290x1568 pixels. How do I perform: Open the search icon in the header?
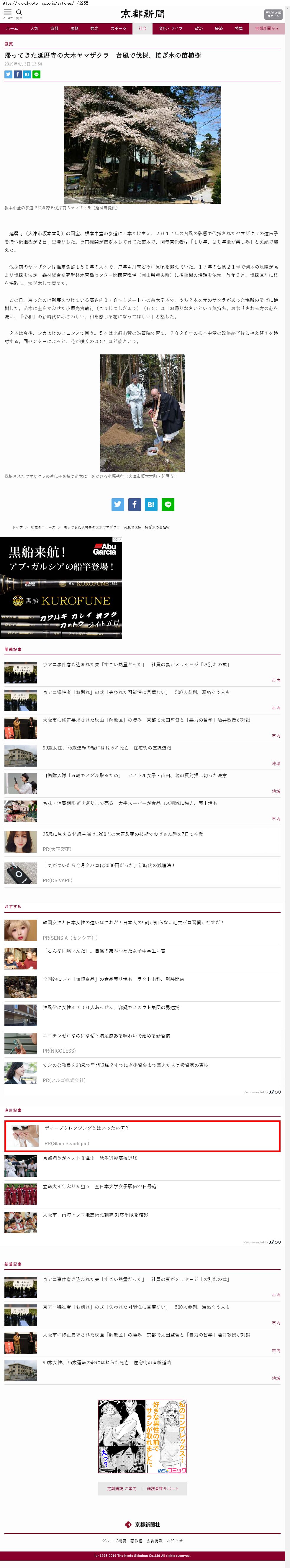(19, 13)
